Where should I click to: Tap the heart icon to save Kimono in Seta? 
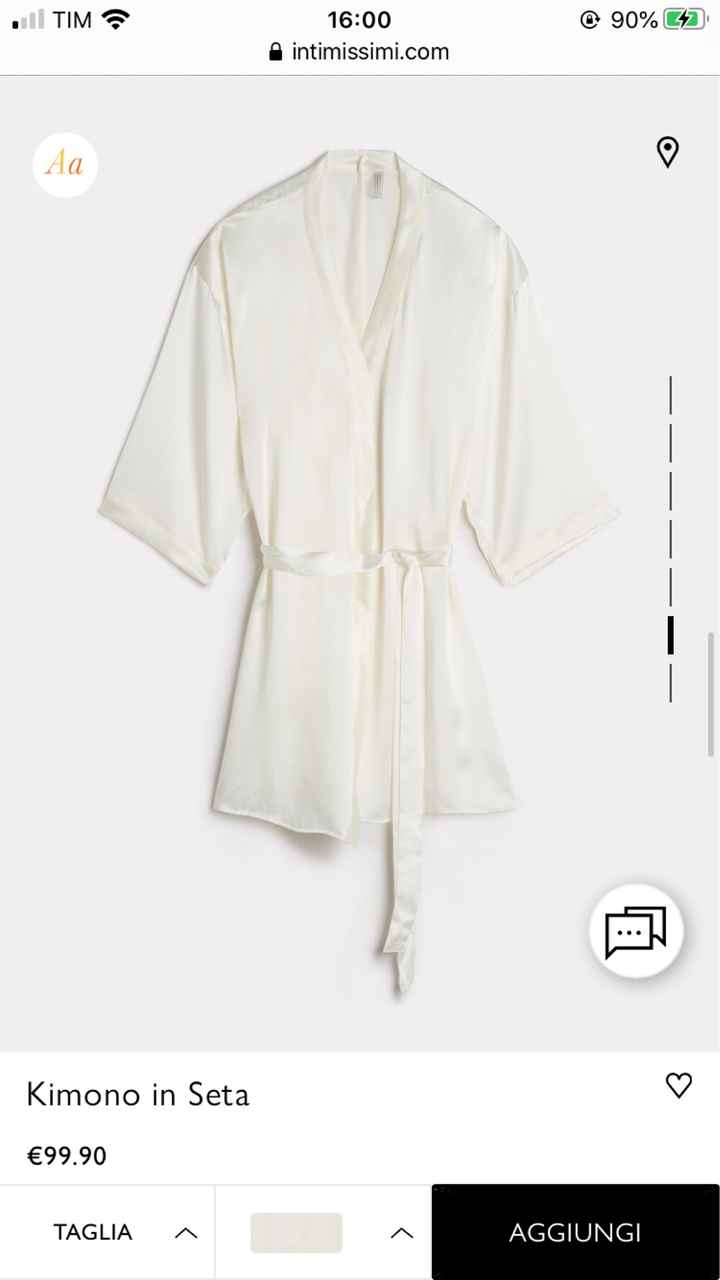coord(679,1085)
